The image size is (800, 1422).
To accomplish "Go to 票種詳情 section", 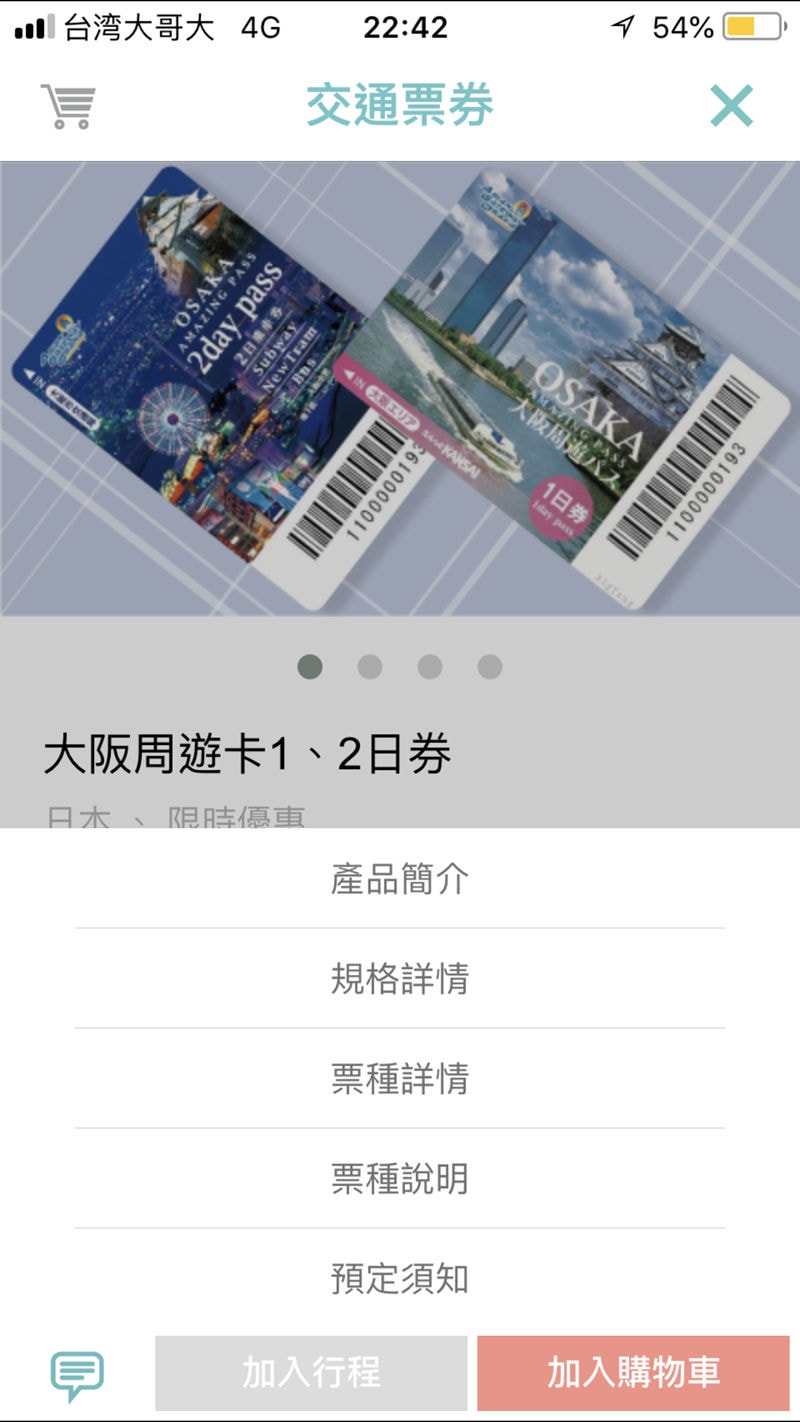I will [400, 1079].
